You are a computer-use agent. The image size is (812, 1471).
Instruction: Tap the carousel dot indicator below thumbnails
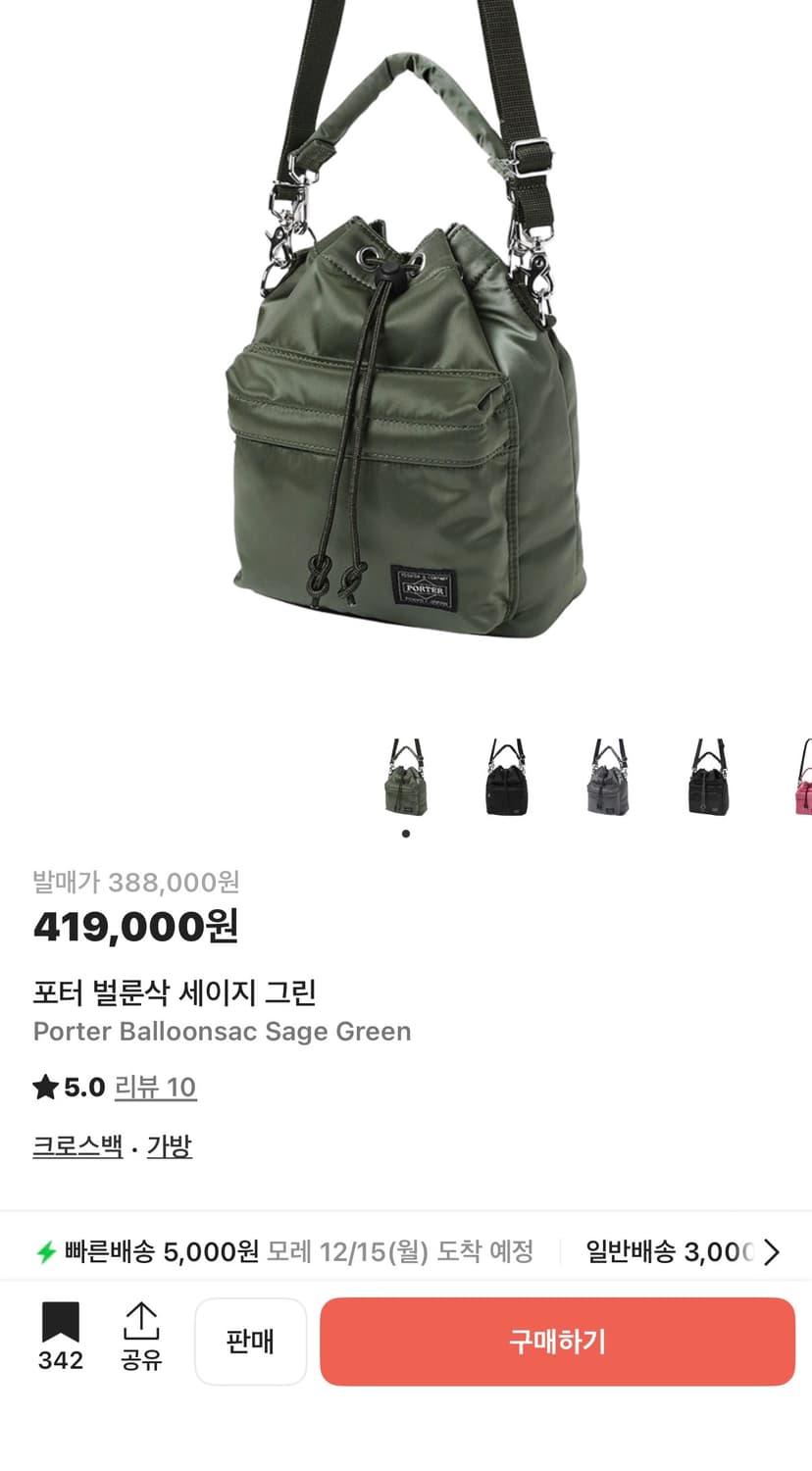[x=405, y=834]
